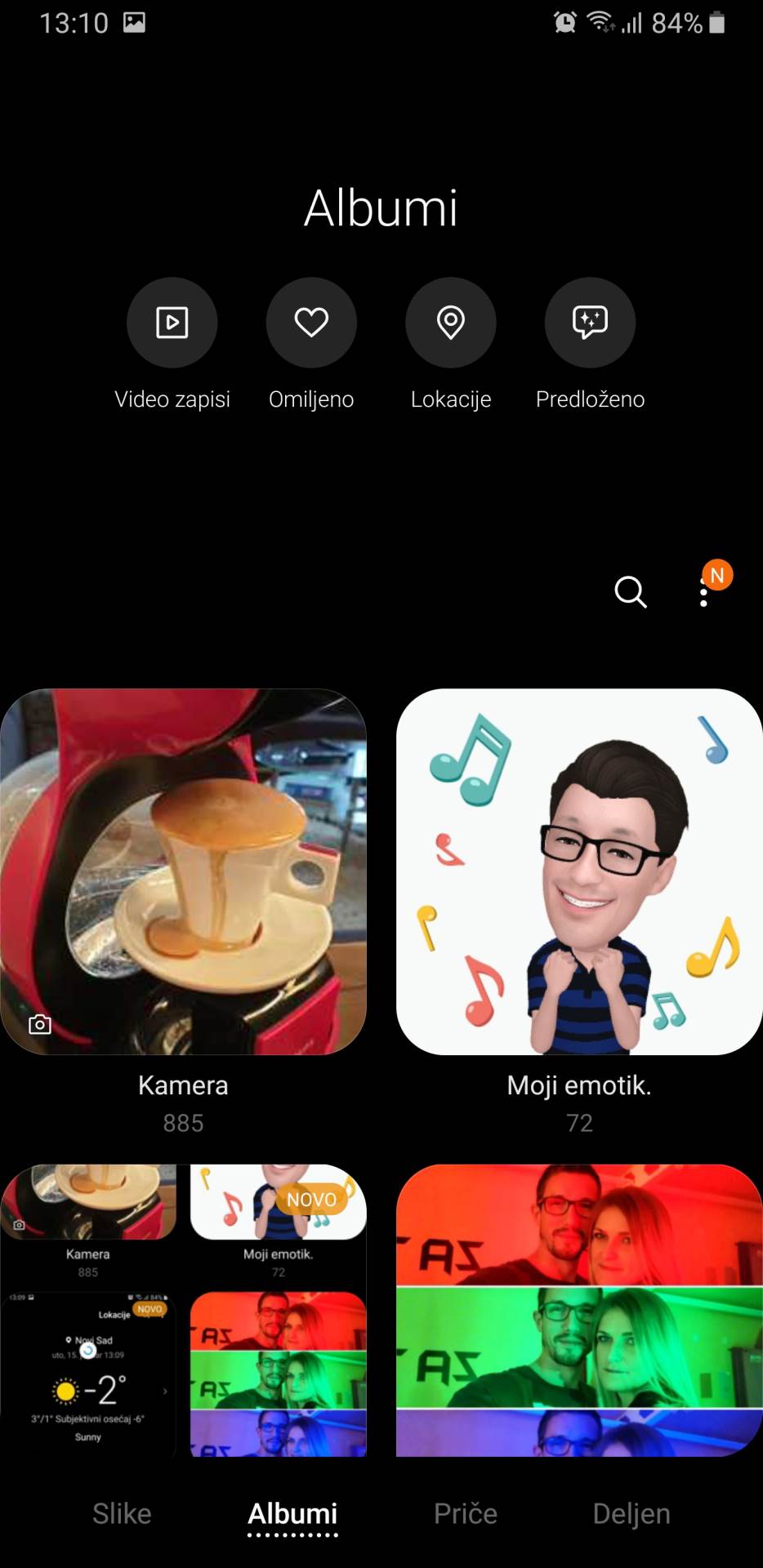The image size is (763, 1568).
Task: Open the Predloženo suggestions shortcut
Action: 590,323
